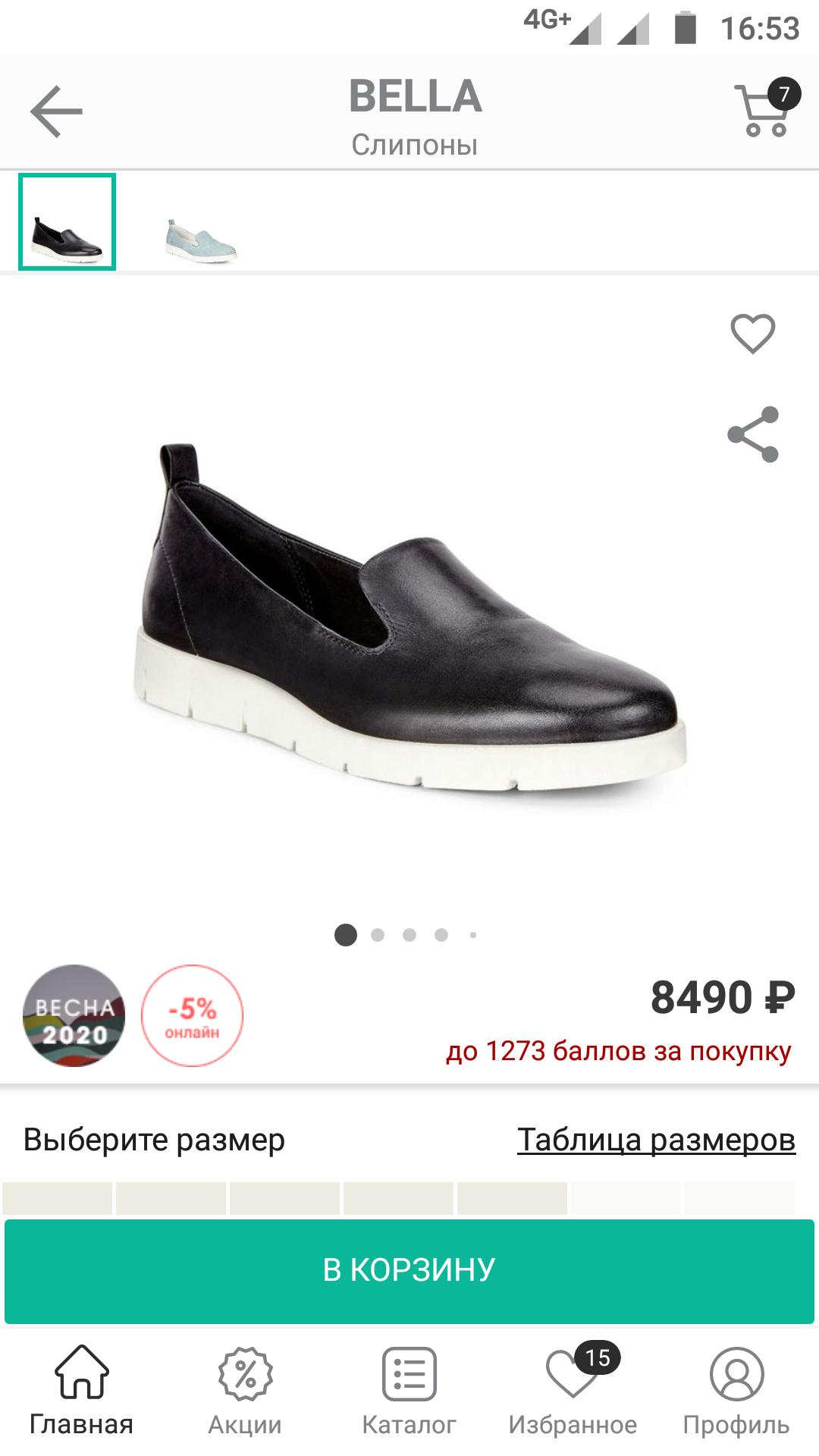Switch to the Главная tab
Image resolution: width=819 pixels, height=1456 pixels.
tap(81, 1392)
